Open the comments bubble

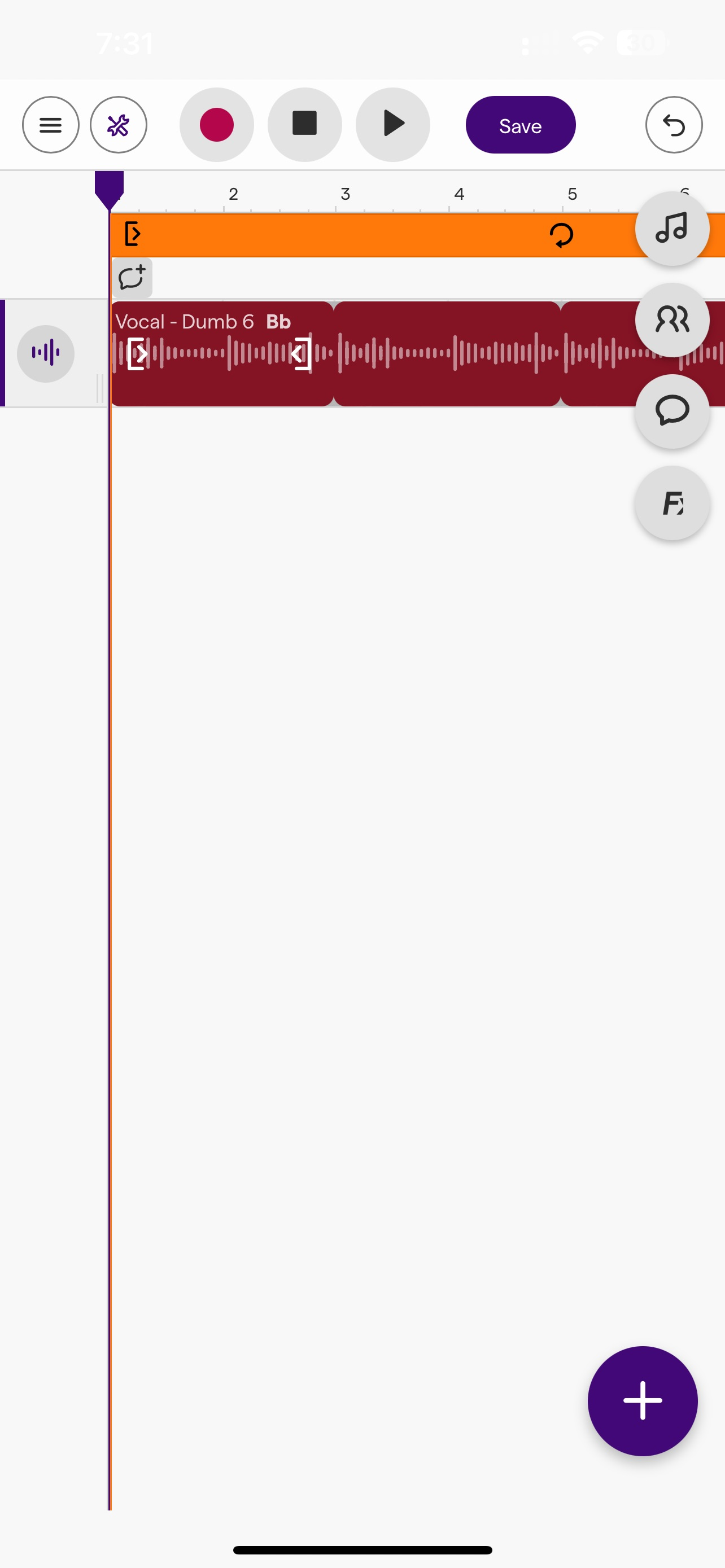(x=672, y=411)
